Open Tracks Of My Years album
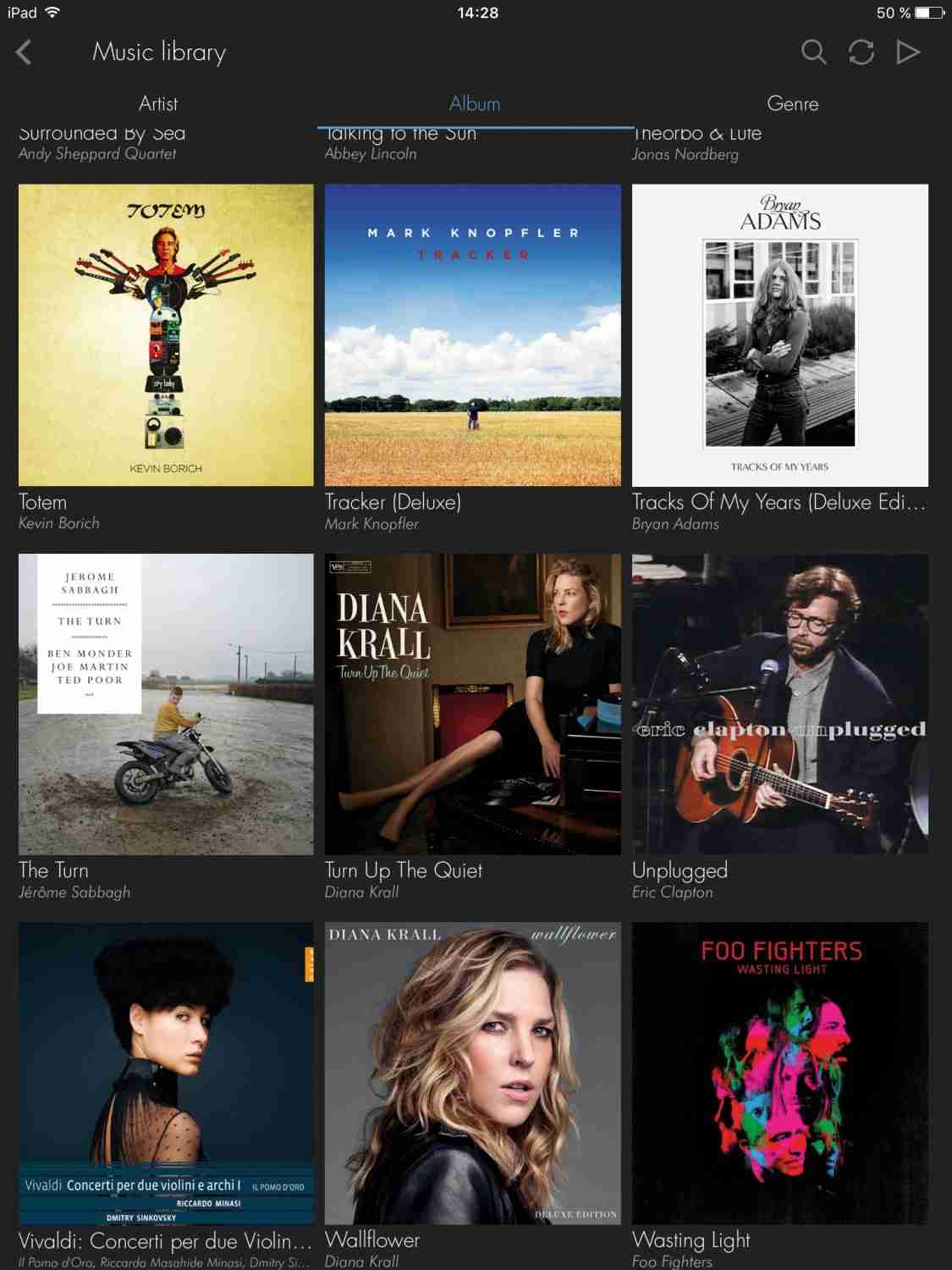The width and height of the screenshot is (952, 1270). coord(779,335)
